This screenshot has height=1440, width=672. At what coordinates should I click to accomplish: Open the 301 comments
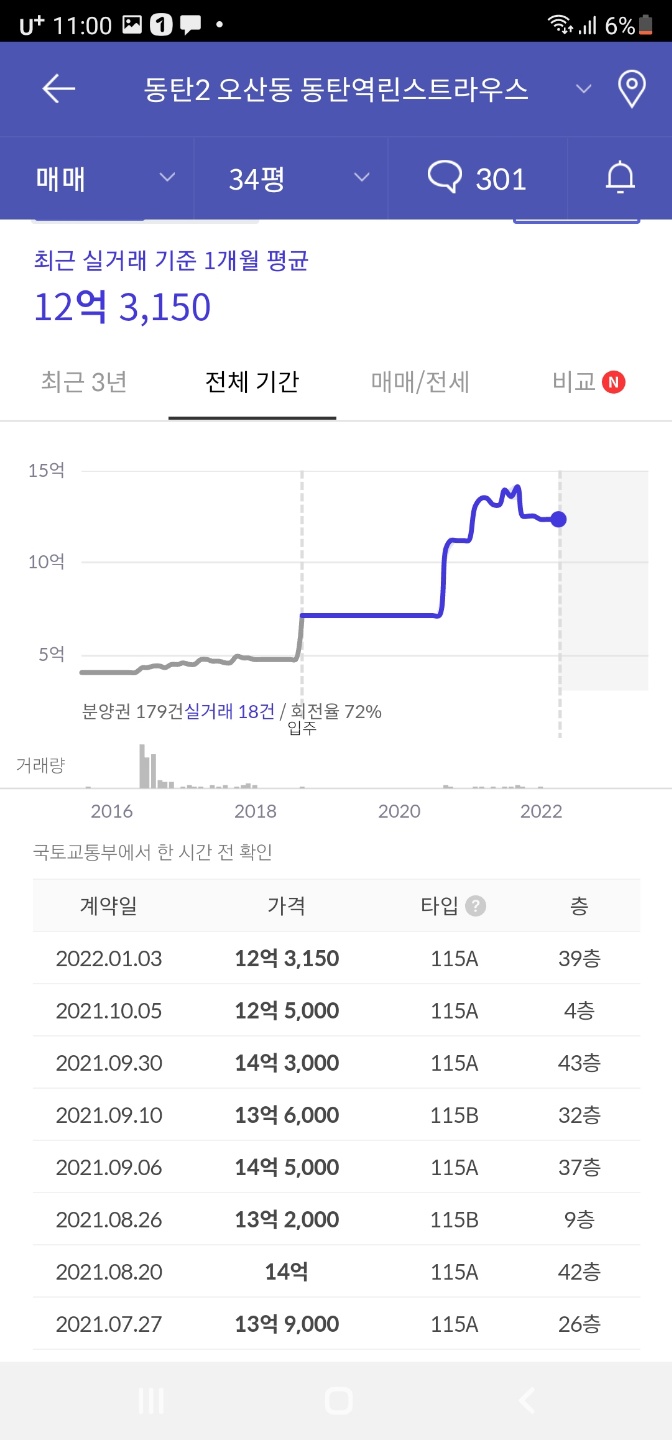[477, 179]
